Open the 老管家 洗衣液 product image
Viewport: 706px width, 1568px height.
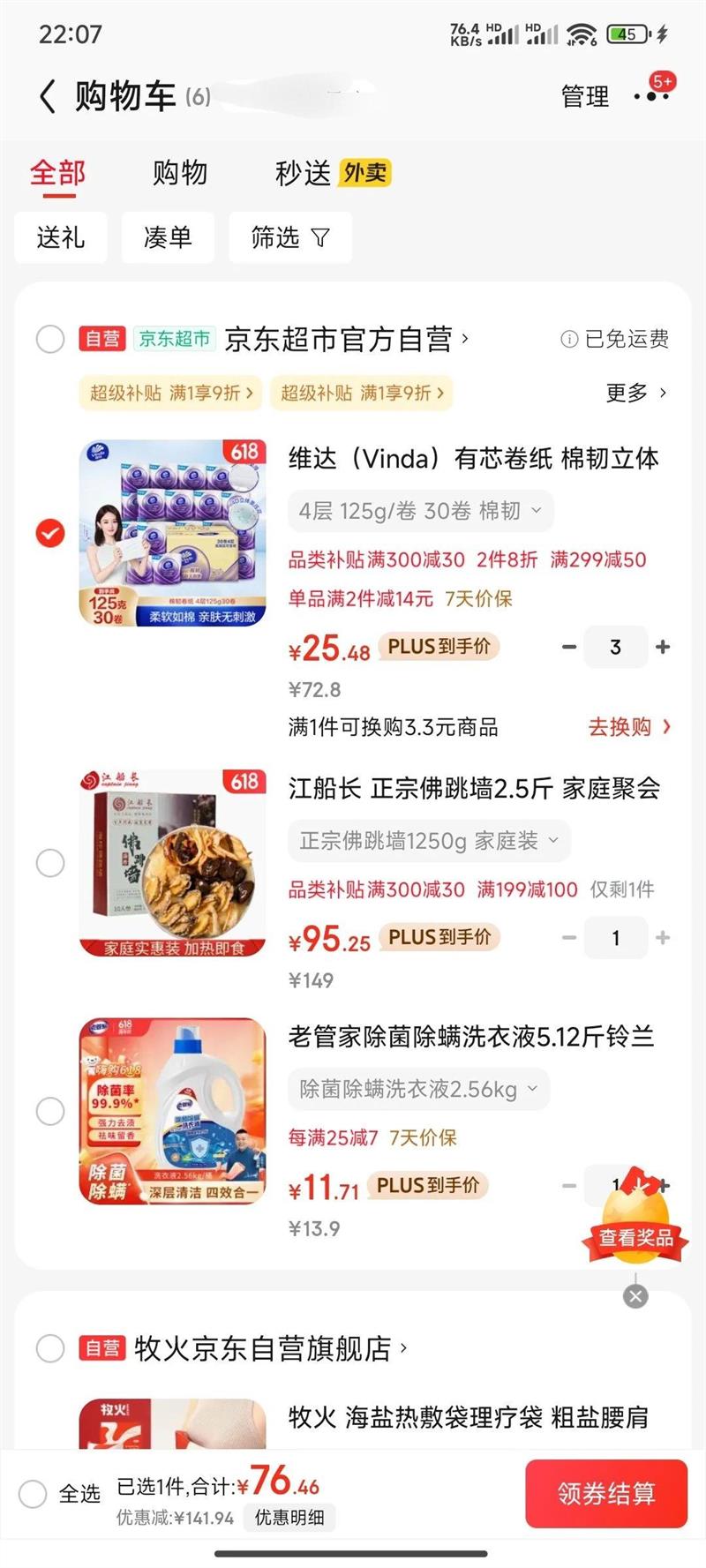[x=173, y=1111]
